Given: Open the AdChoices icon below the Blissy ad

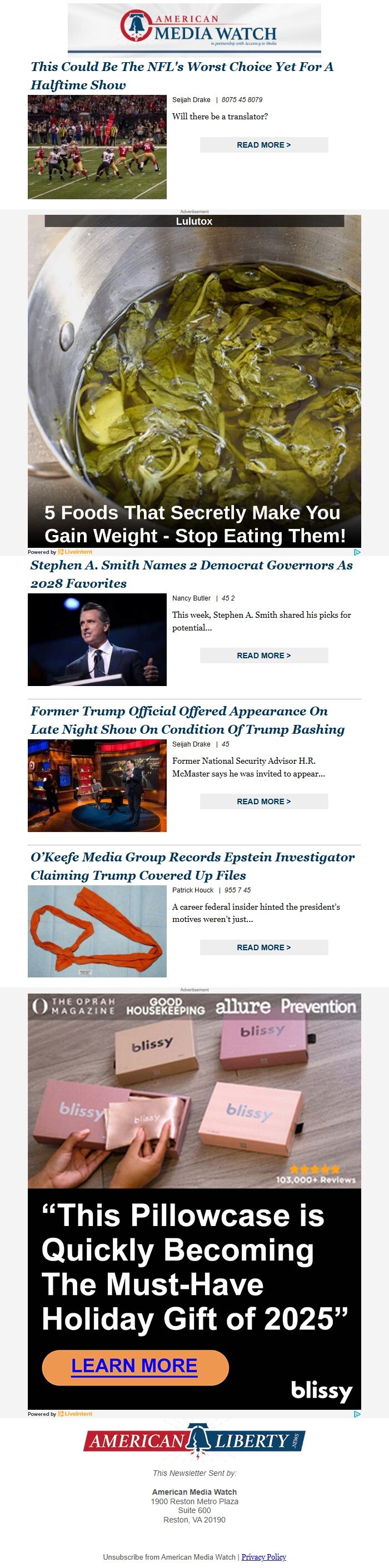Looking at the screenshot, I should tap(357, 1414).
